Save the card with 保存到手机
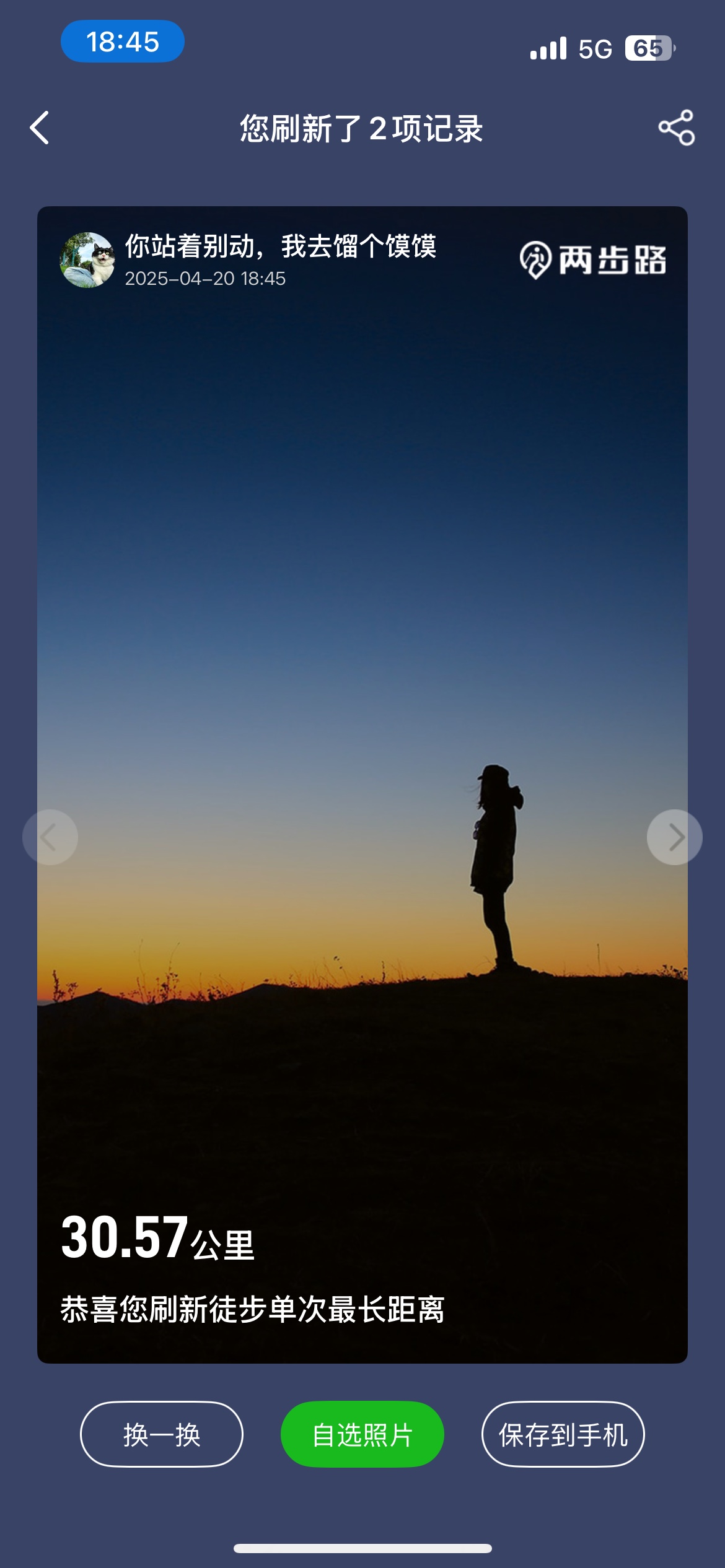Screen dimensions: 725x1568 (x=563, y=1434)
